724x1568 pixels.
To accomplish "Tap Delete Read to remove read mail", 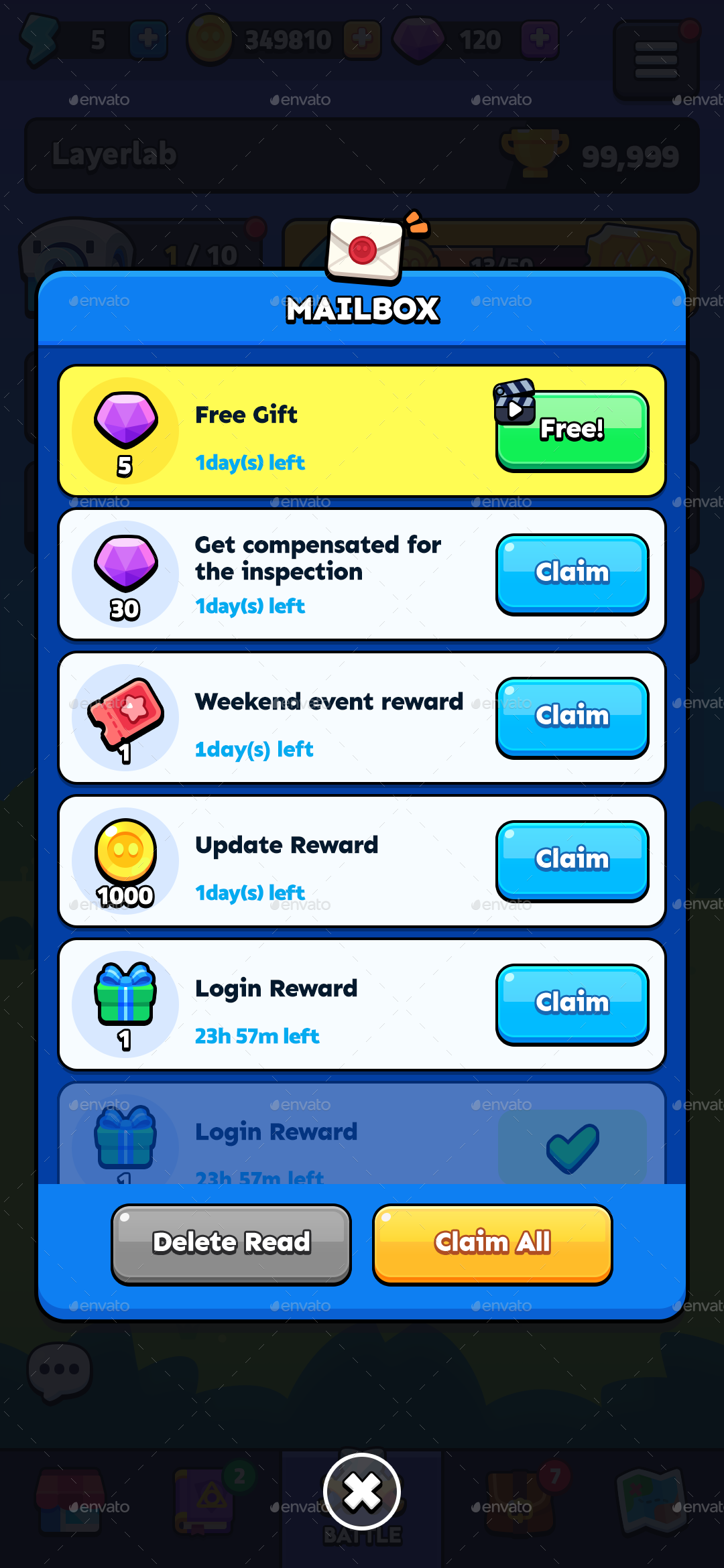I will (231, 1244).
